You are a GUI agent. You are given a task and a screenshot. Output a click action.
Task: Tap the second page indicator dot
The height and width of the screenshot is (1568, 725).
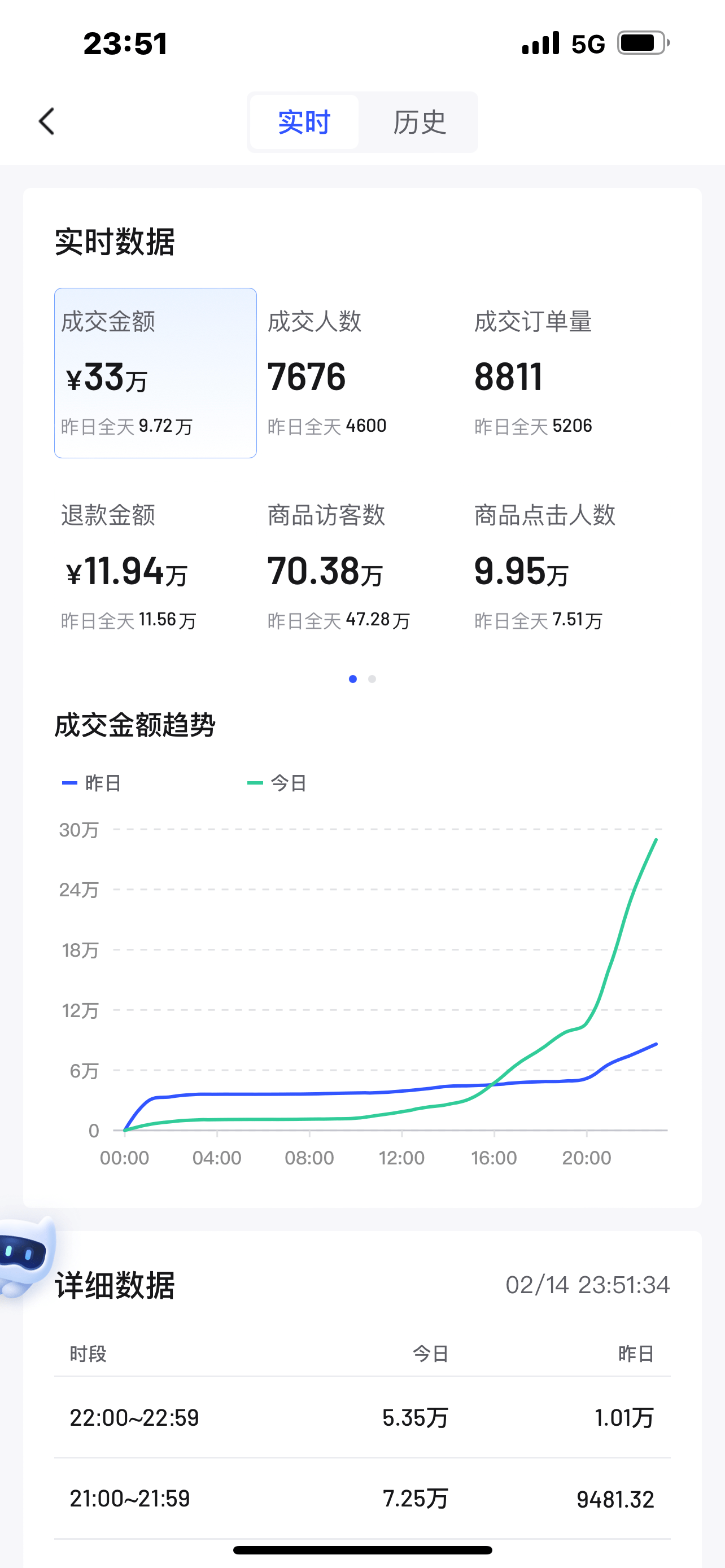tap(372, 678)
